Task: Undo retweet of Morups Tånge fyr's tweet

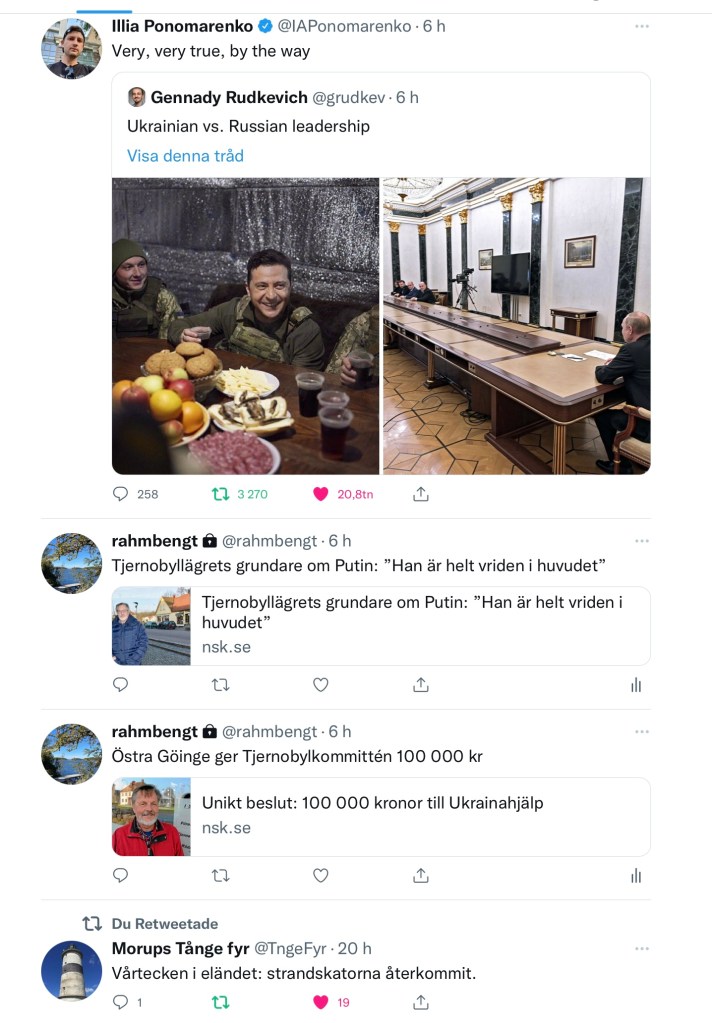Action: pyautogui.click(x=221, y=1002)
